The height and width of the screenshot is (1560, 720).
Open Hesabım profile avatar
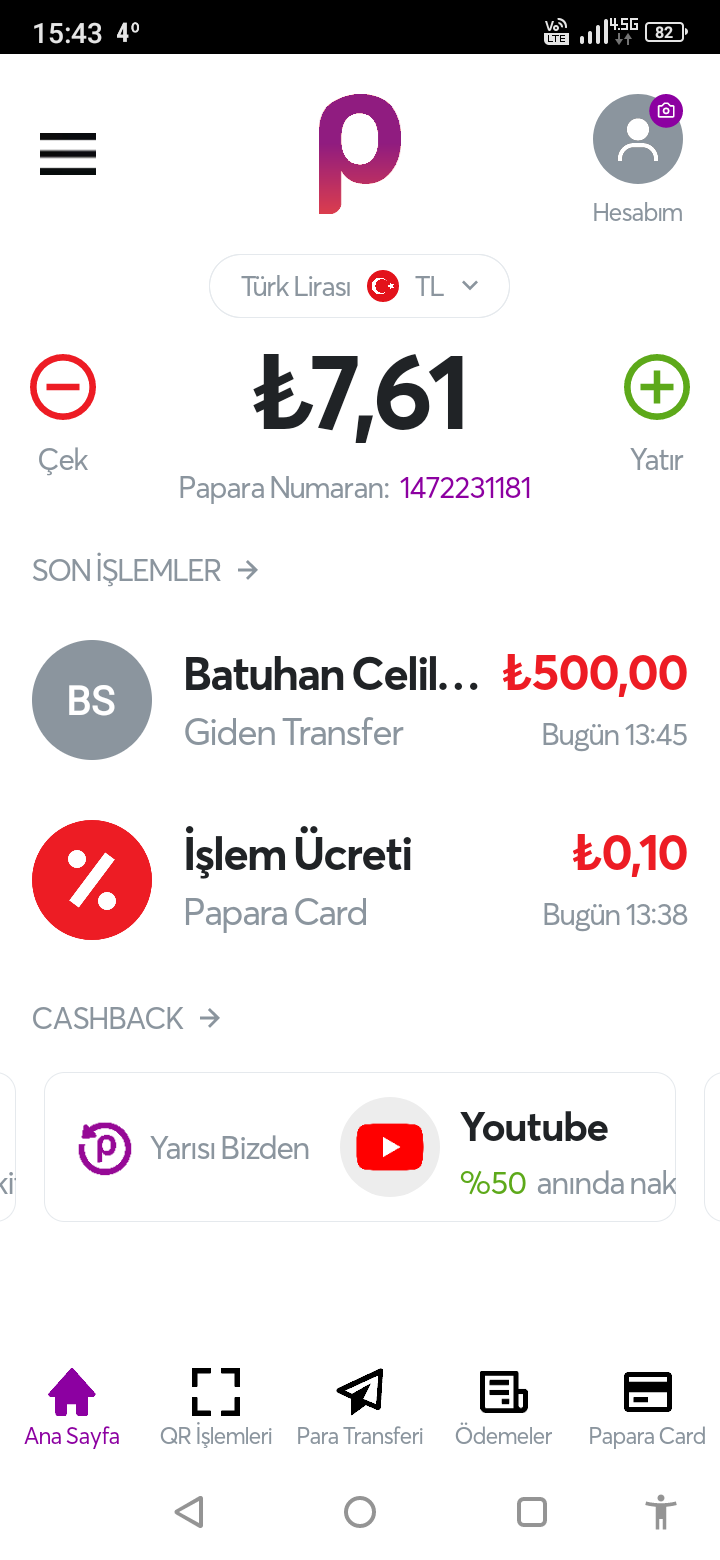(637, 140)
